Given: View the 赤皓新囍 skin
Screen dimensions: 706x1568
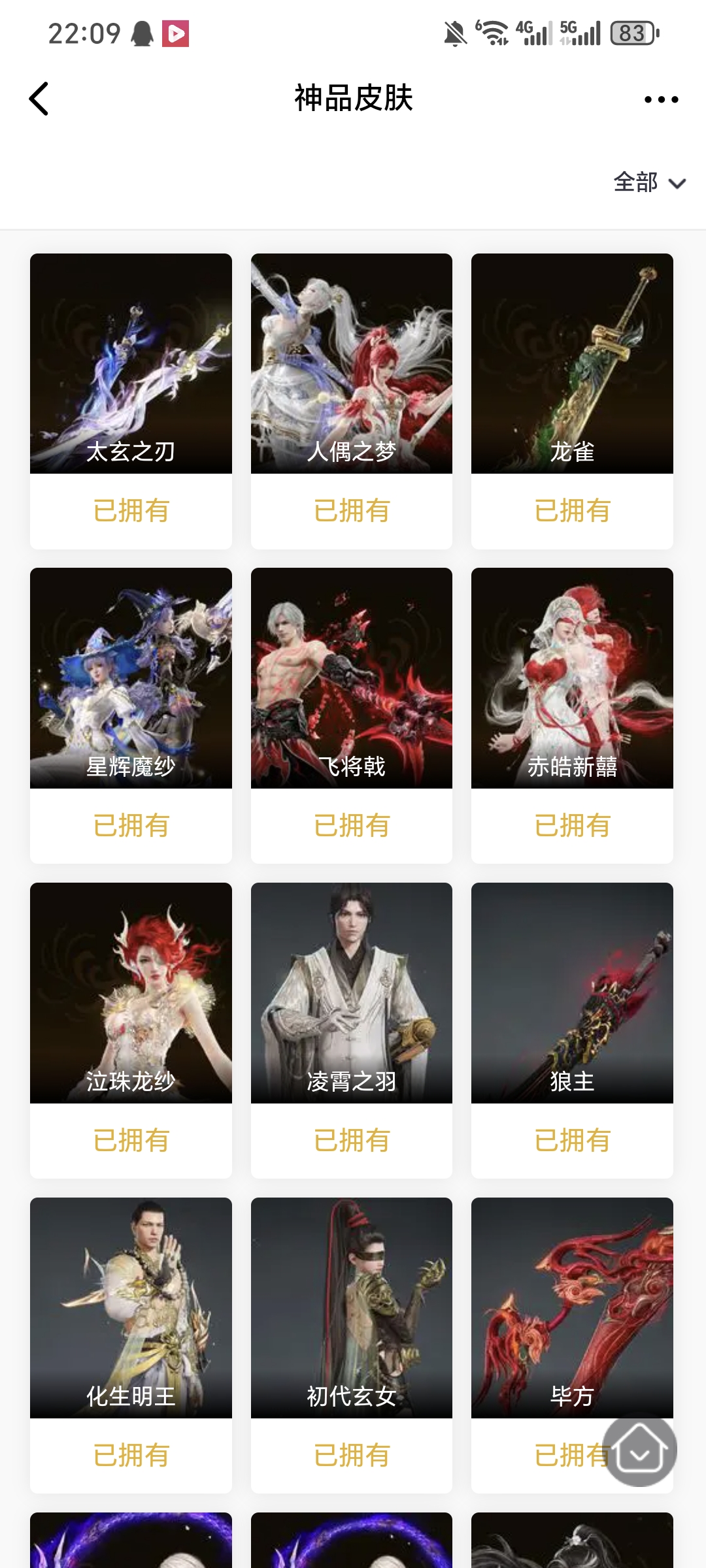Looking at the screenshot, I should pyautogui.click(x=572, y=678).
